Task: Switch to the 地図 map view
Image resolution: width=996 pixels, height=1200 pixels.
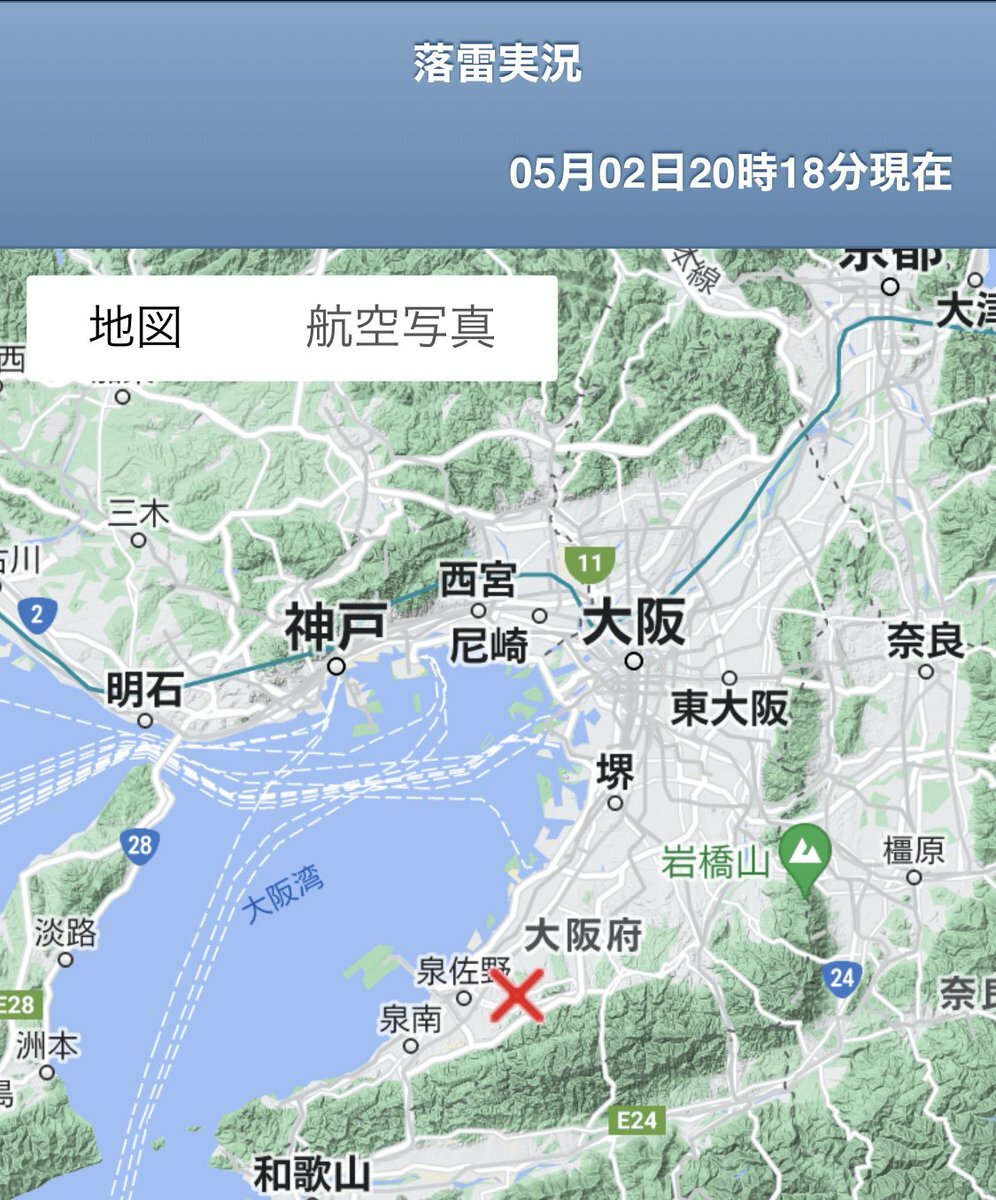Action: click(135, 327)
